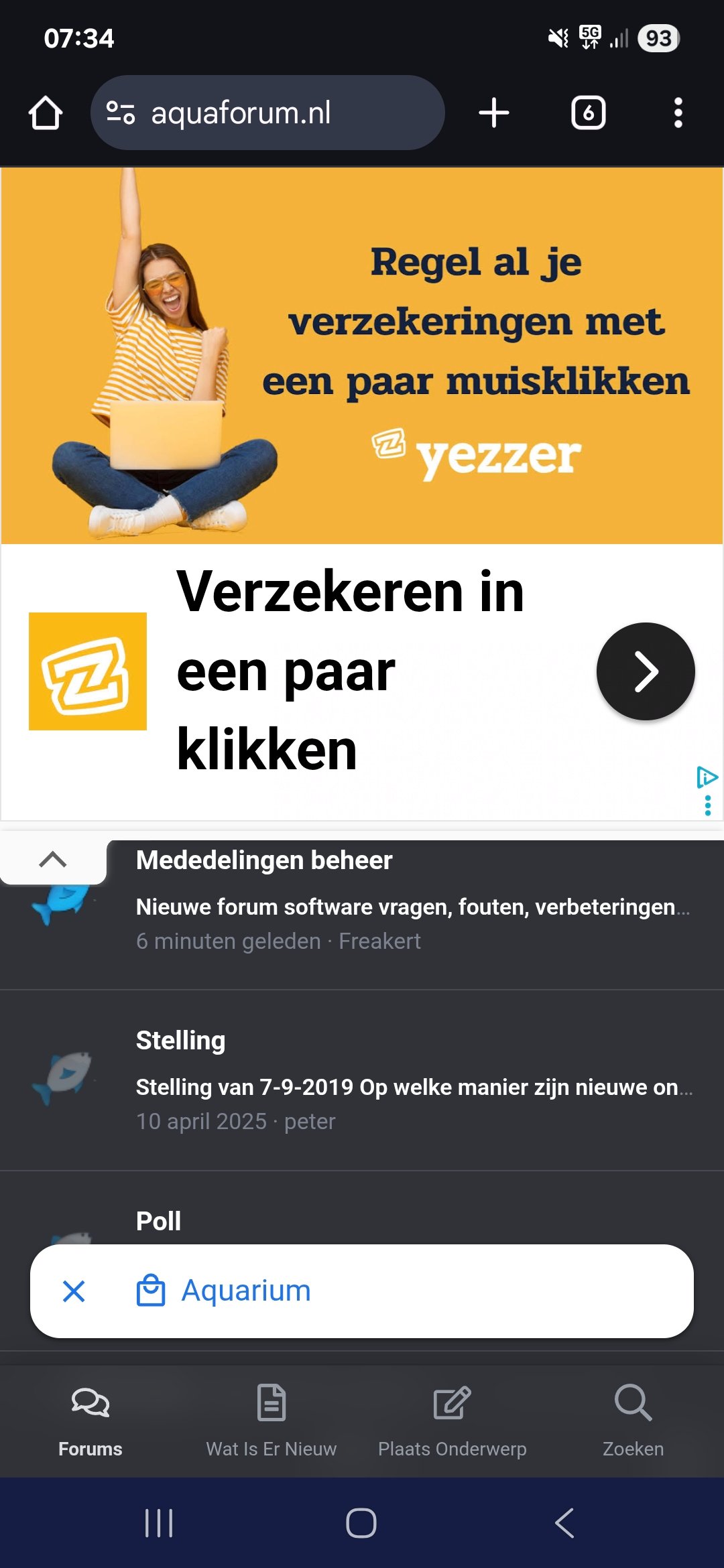This screenshot has height=1568, width=724.
Task: Tap the aquaforum.nl address bar
Action: (268, 112)
